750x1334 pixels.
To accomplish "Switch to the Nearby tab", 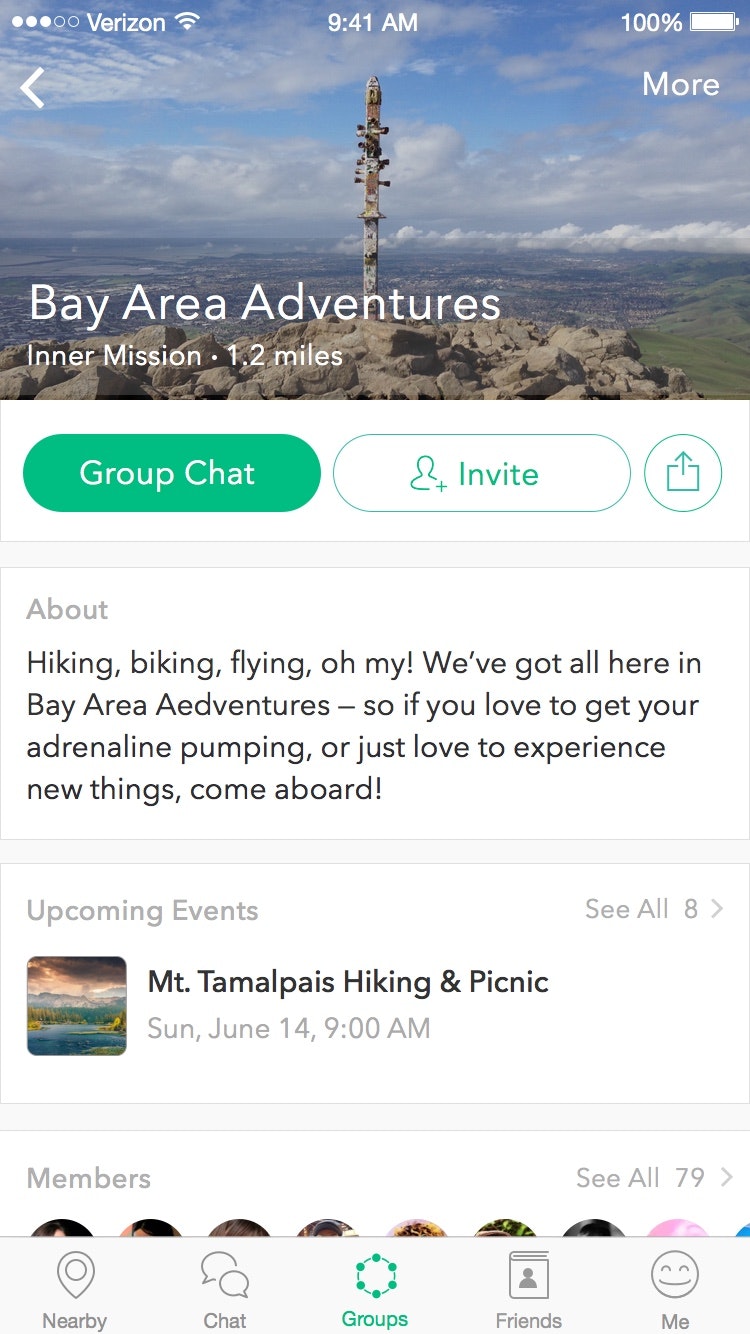I will 75,1290.
